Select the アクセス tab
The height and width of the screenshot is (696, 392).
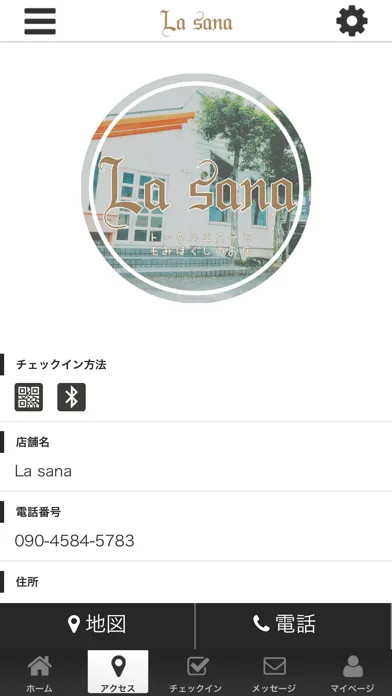point(118,673)
